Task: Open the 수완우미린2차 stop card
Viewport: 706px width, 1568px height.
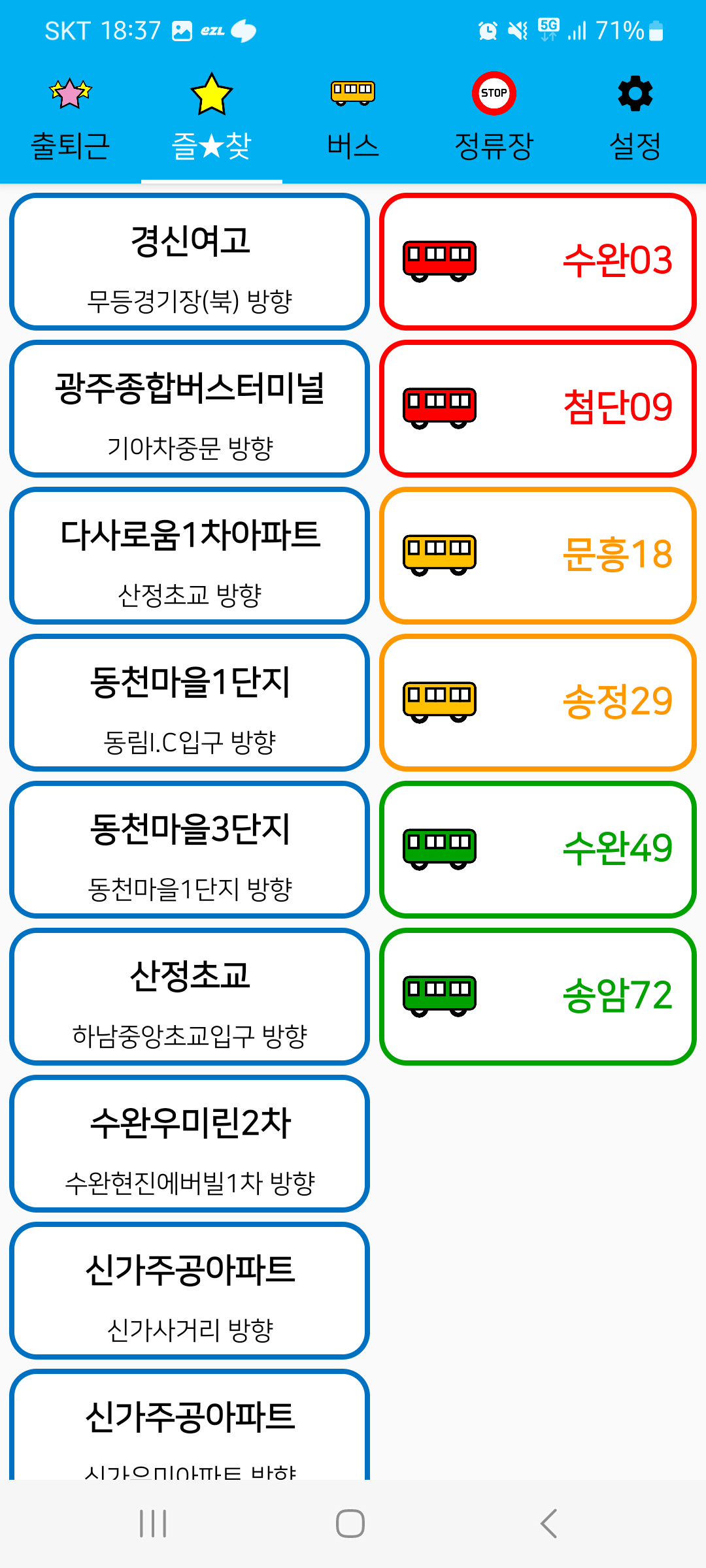Action: pos(190,1143)
